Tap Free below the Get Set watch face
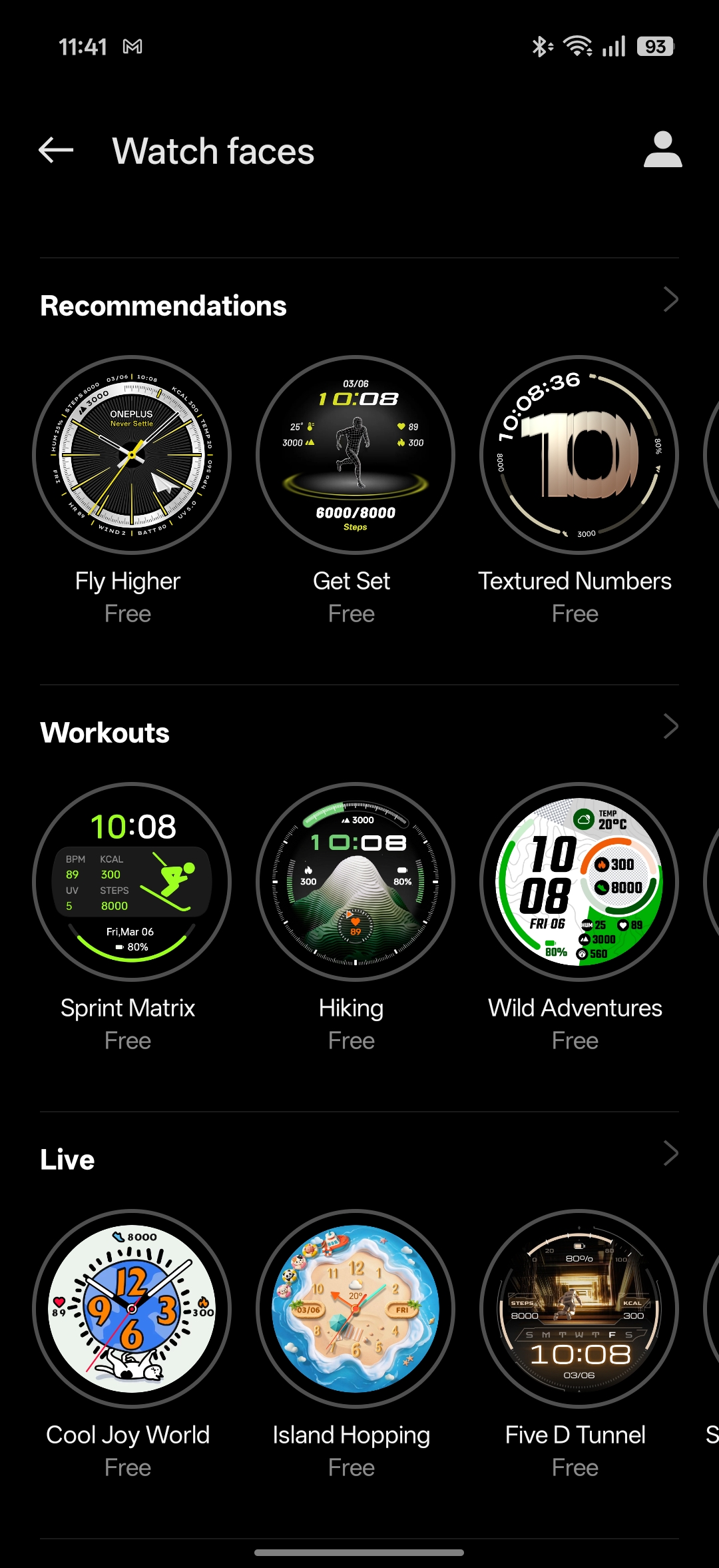This screenshot has height=1568, width=719. pyautogui.click(x=352, y=613)
